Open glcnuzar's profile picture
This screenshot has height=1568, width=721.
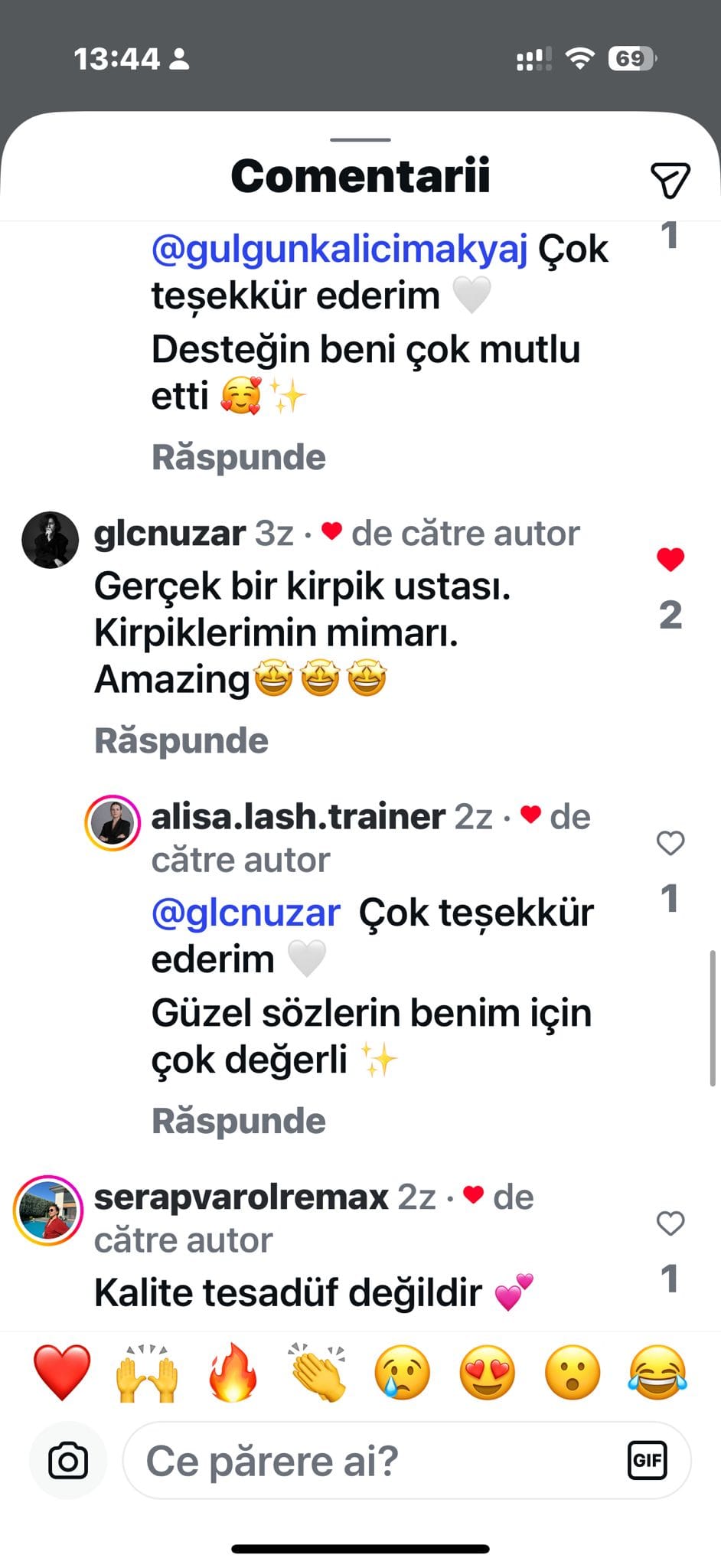[50, 540]
